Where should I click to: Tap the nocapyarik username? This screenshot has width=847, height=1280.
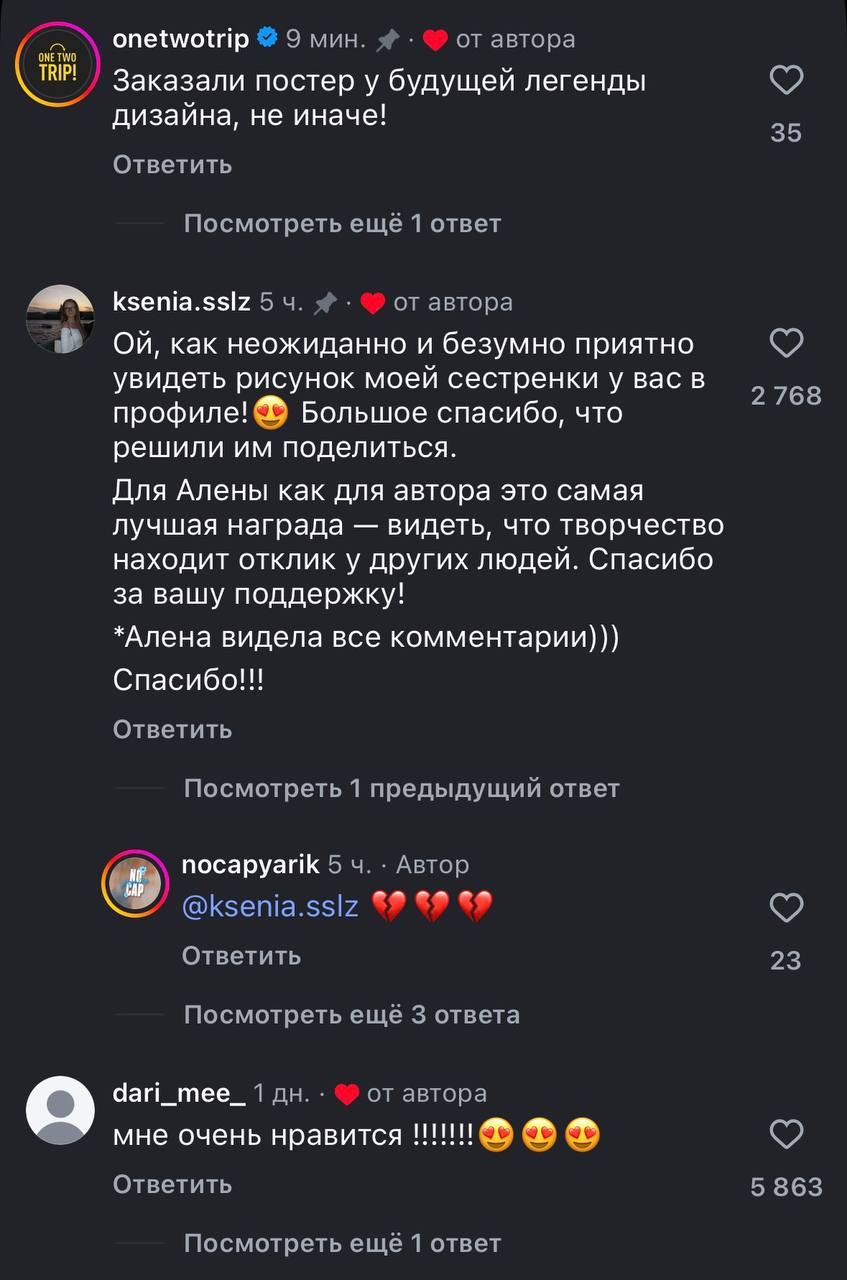(250, 864)
